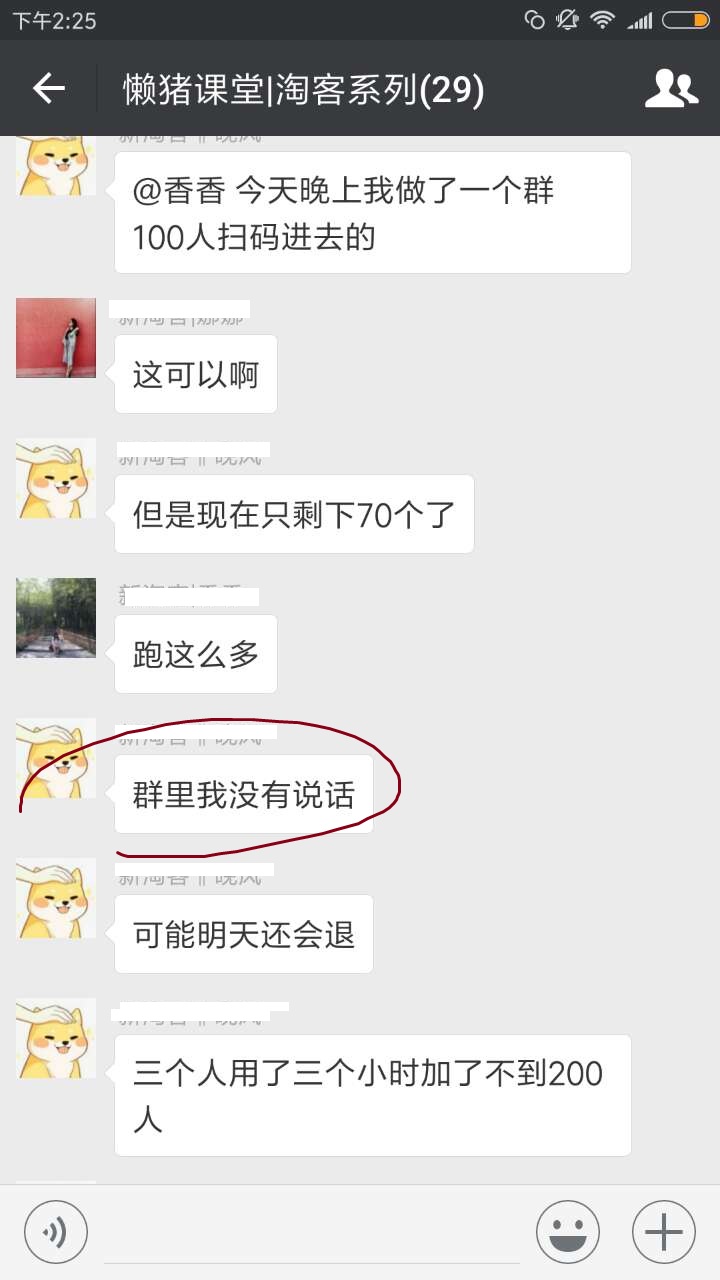View profile beside 但是现在只剩下70个了 message
The image size is (720, 1280).
click(x=56, y=478)
